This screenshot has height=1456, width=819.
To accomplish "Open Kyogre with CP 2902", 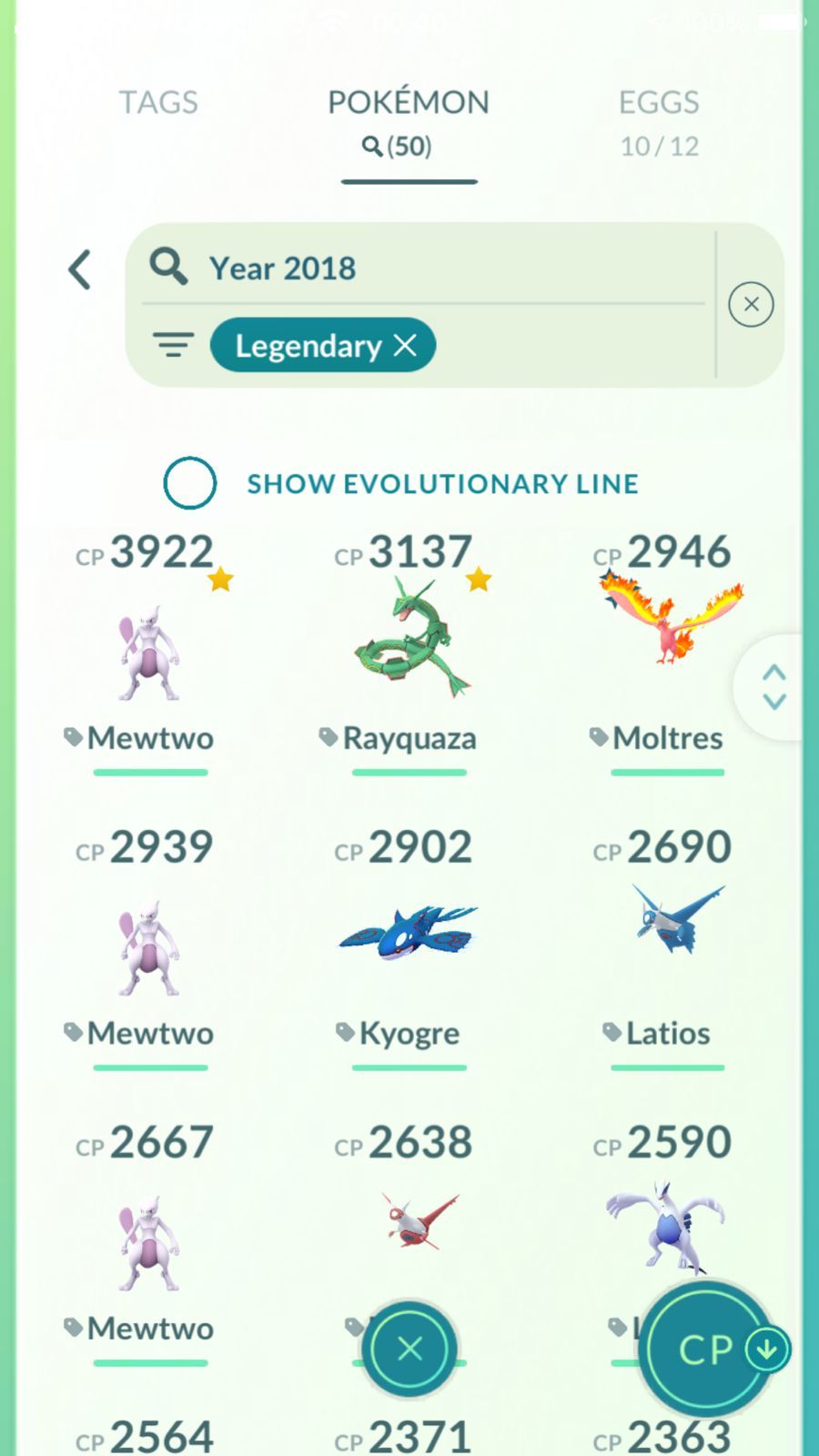I will point(409,948).
